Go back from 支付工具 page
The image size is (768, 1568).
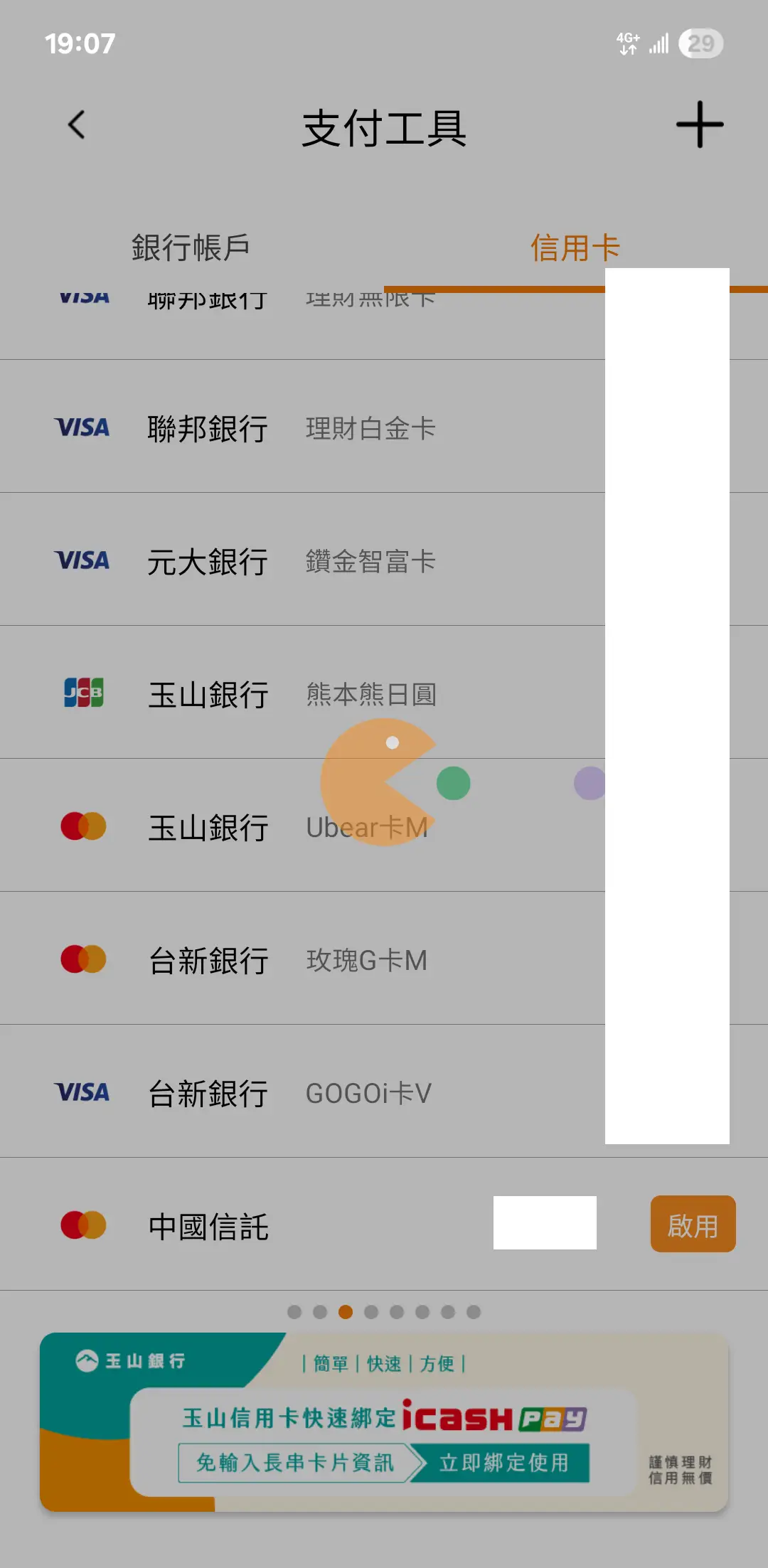click(77, 125)
